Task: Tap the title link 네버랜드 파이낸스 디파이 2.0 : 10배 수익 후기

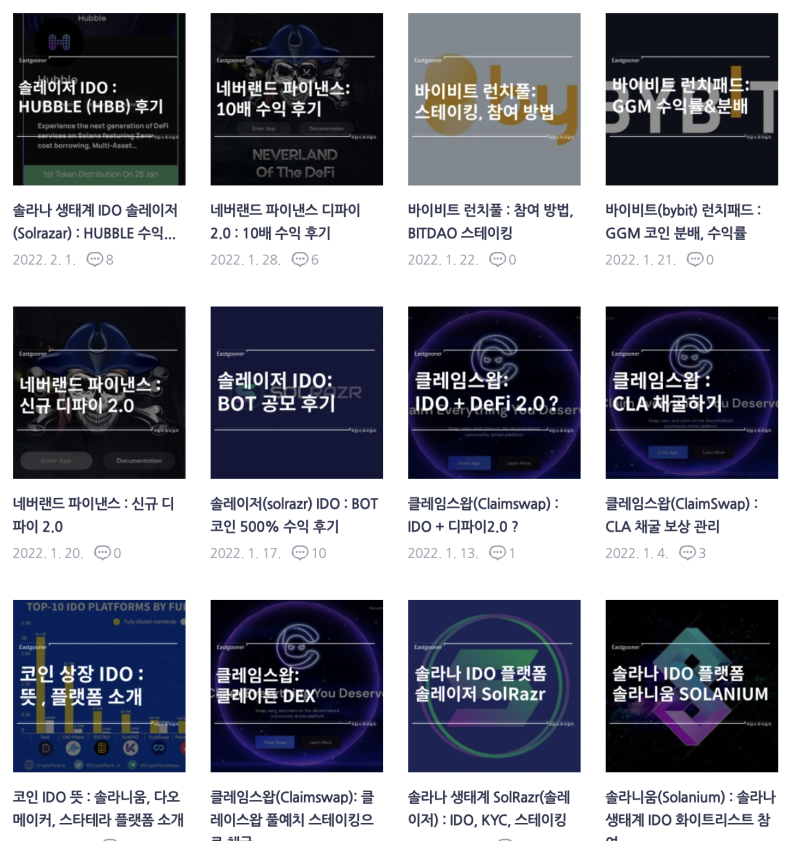Action: coord(285,221)
